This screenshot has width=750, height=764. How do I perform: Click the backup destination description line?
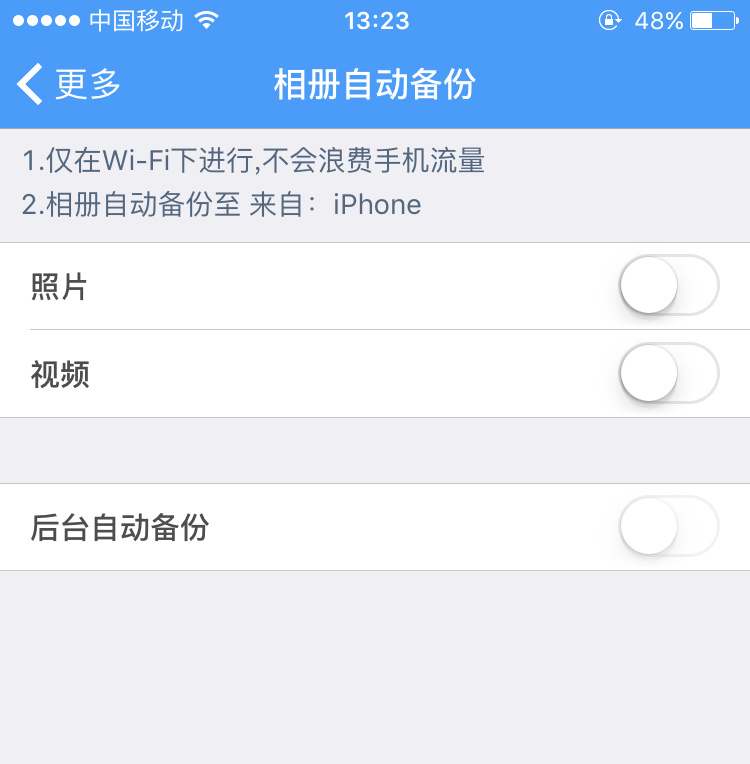point(220,205)
